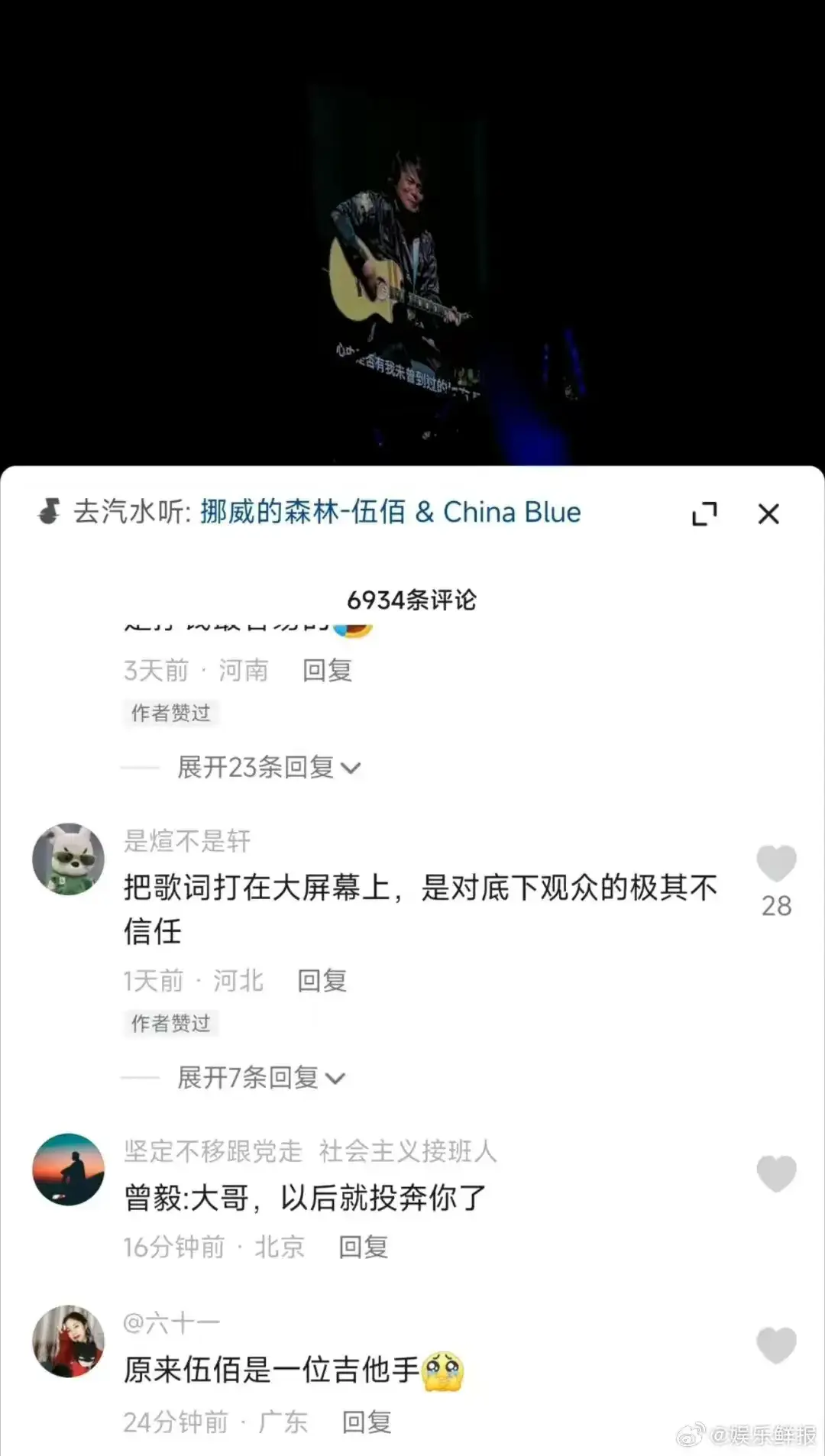This screenshot has height=1456, width=825.
Task: Expand comments panel to full screen
Action: tap(704, 514)
